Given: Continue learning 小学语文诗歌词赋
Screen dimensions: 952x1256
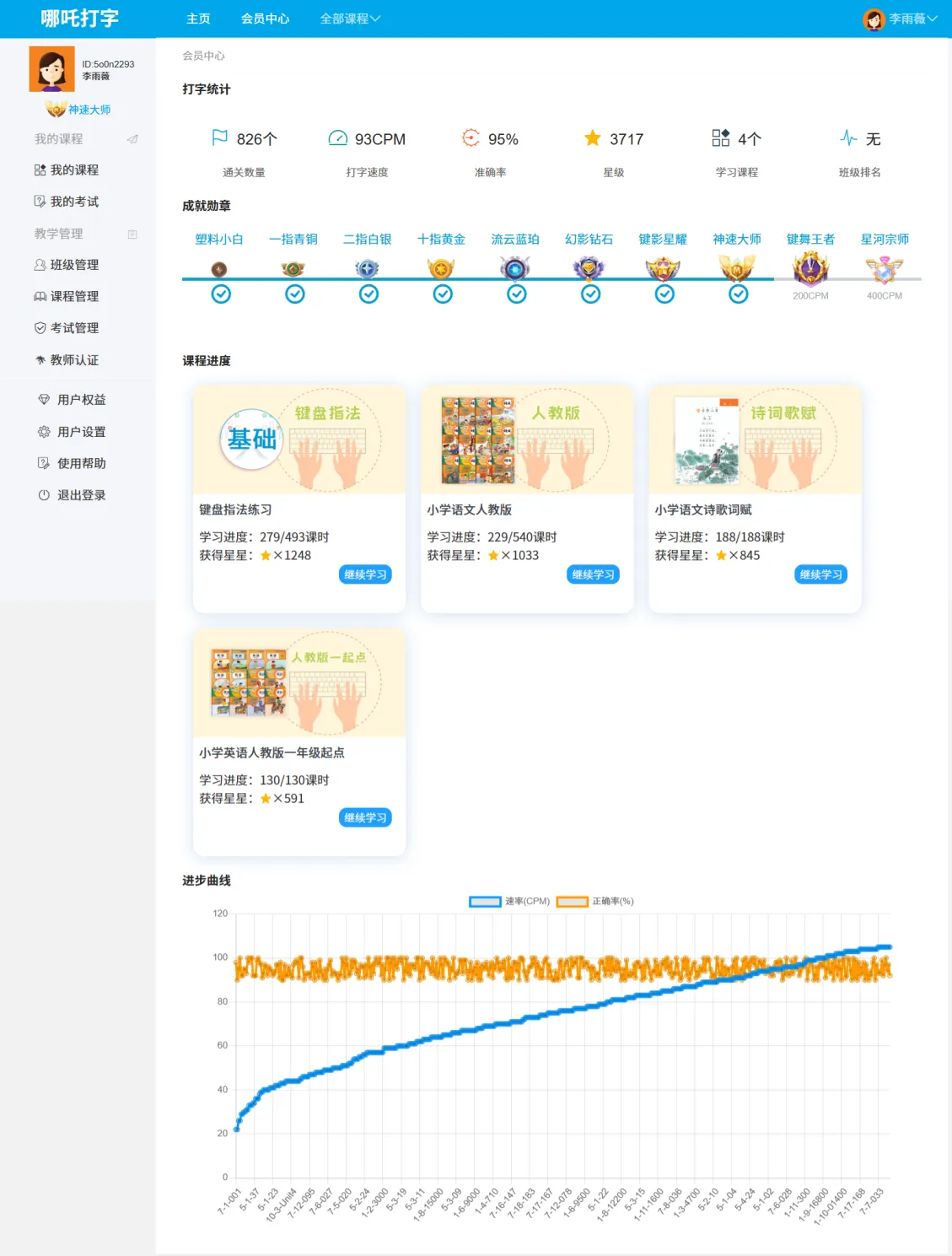Looking at the screenshot, I should pyautogui.click(x=820, y=574).
